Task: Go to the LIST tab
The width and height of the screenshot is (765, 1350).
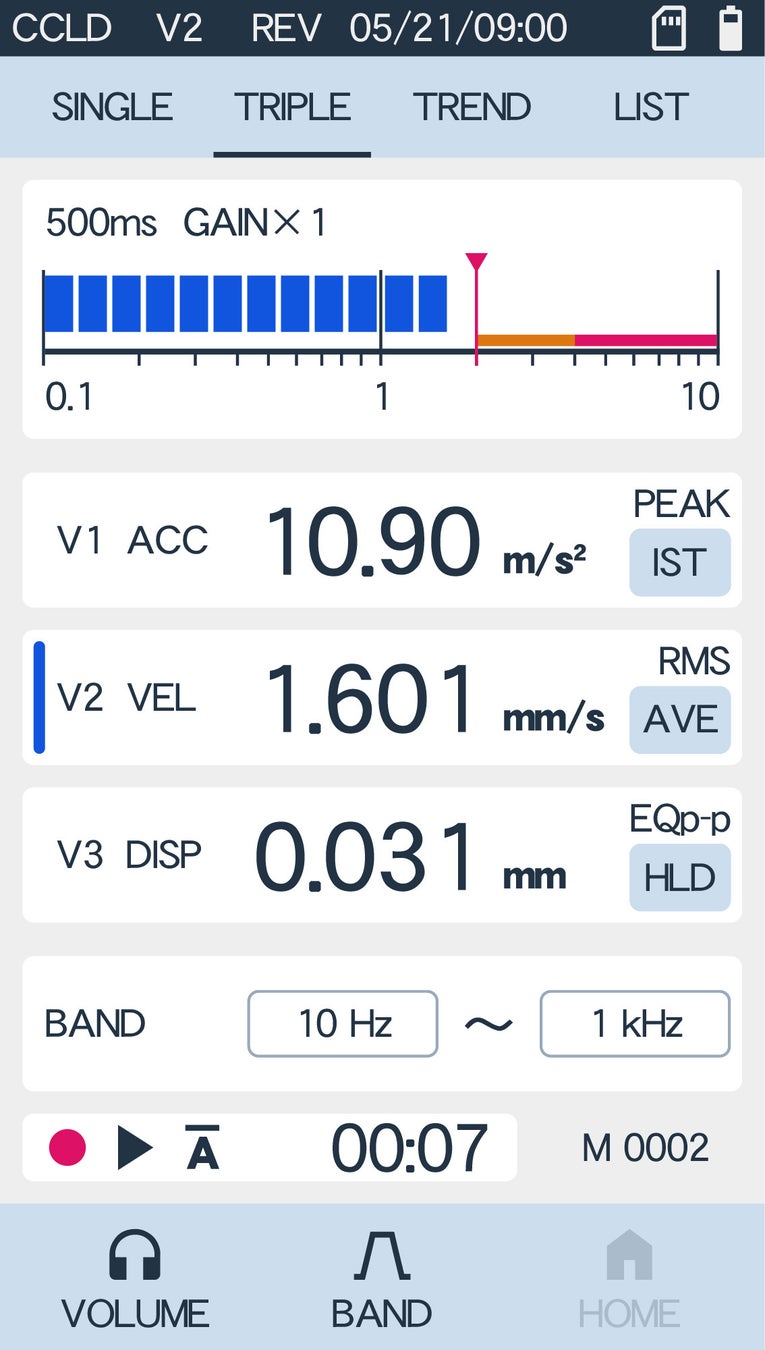Action: (x=651, y=107)
